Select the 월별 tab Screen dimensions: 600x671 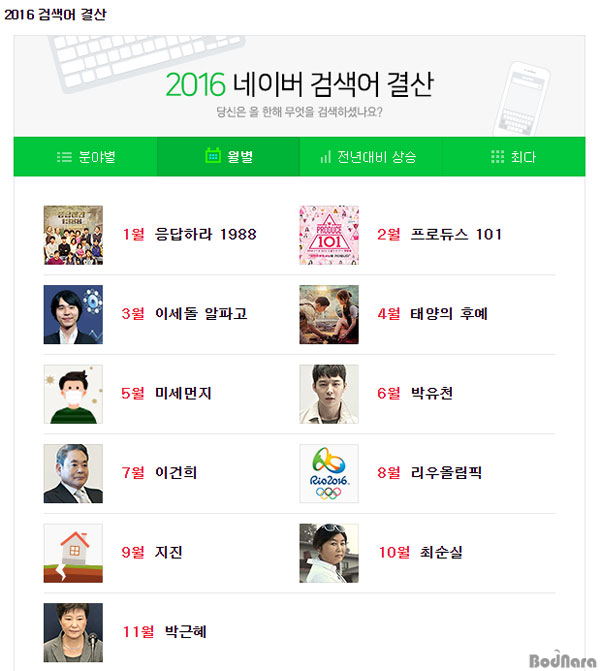pyautogui.click(x=229, y=157)
